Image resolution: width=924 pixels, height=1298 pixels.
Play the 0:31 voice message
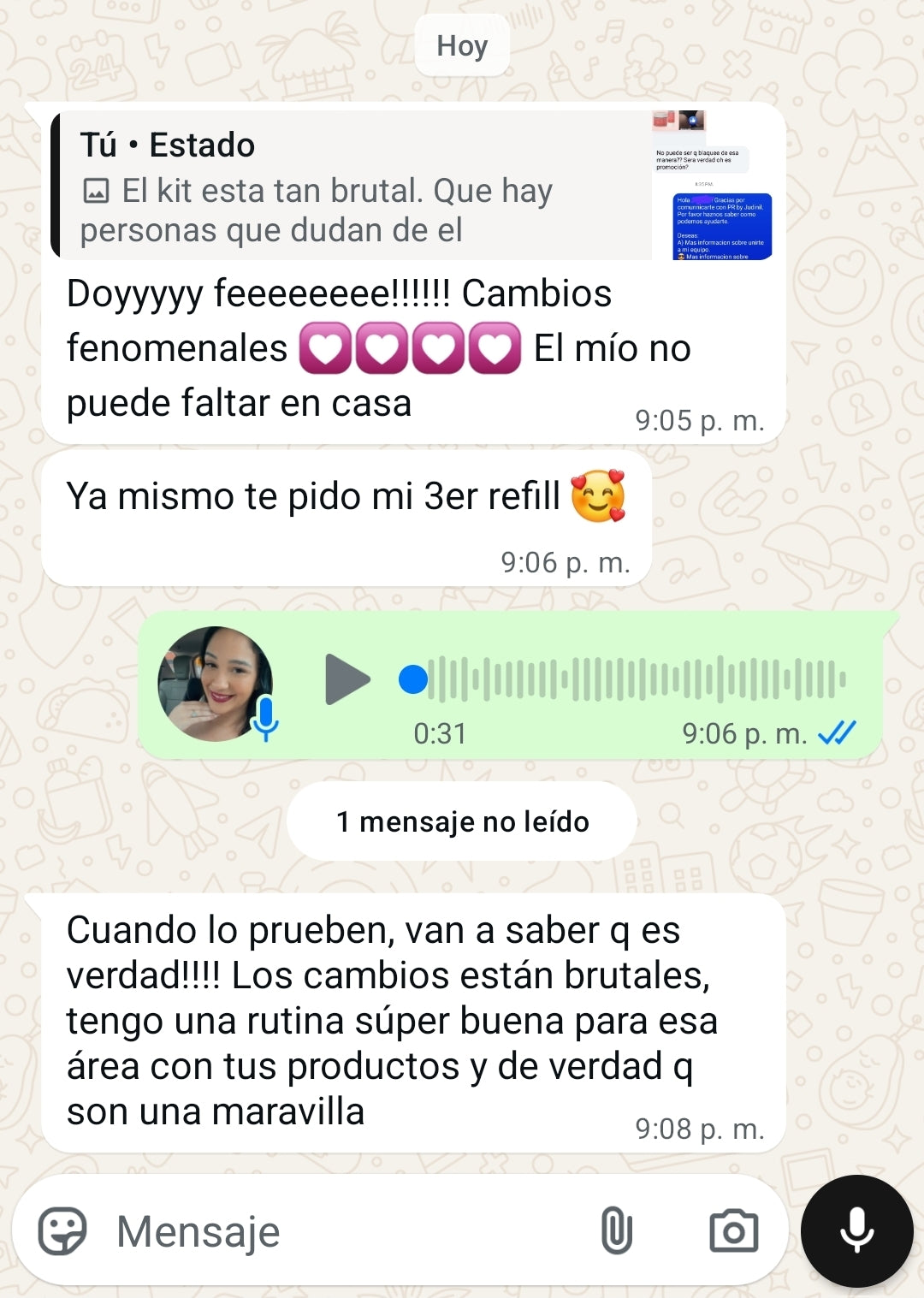coord(346,679)
